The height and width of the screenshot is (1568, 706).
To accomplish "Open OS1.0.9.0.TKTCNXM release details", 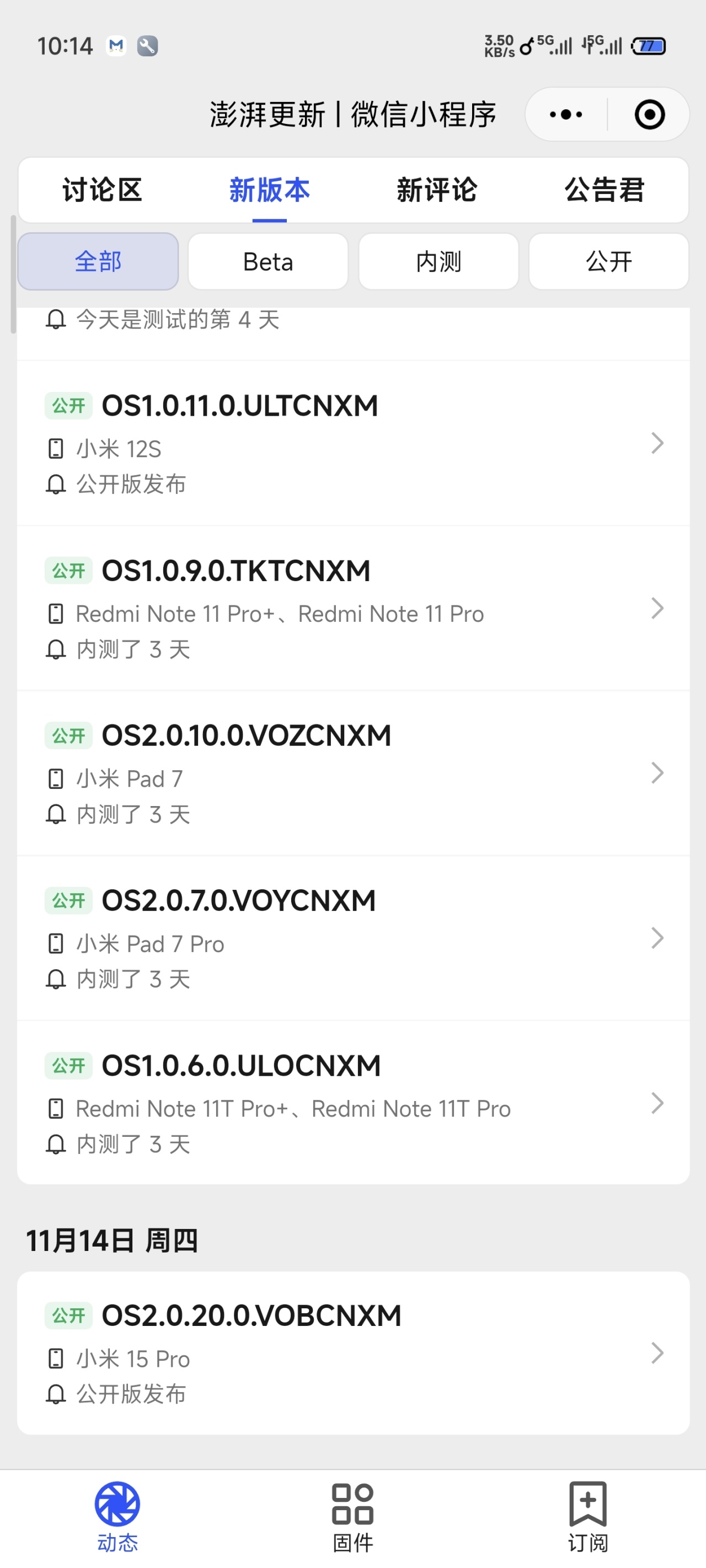I will pyautogui.click(x=354, y=608).
